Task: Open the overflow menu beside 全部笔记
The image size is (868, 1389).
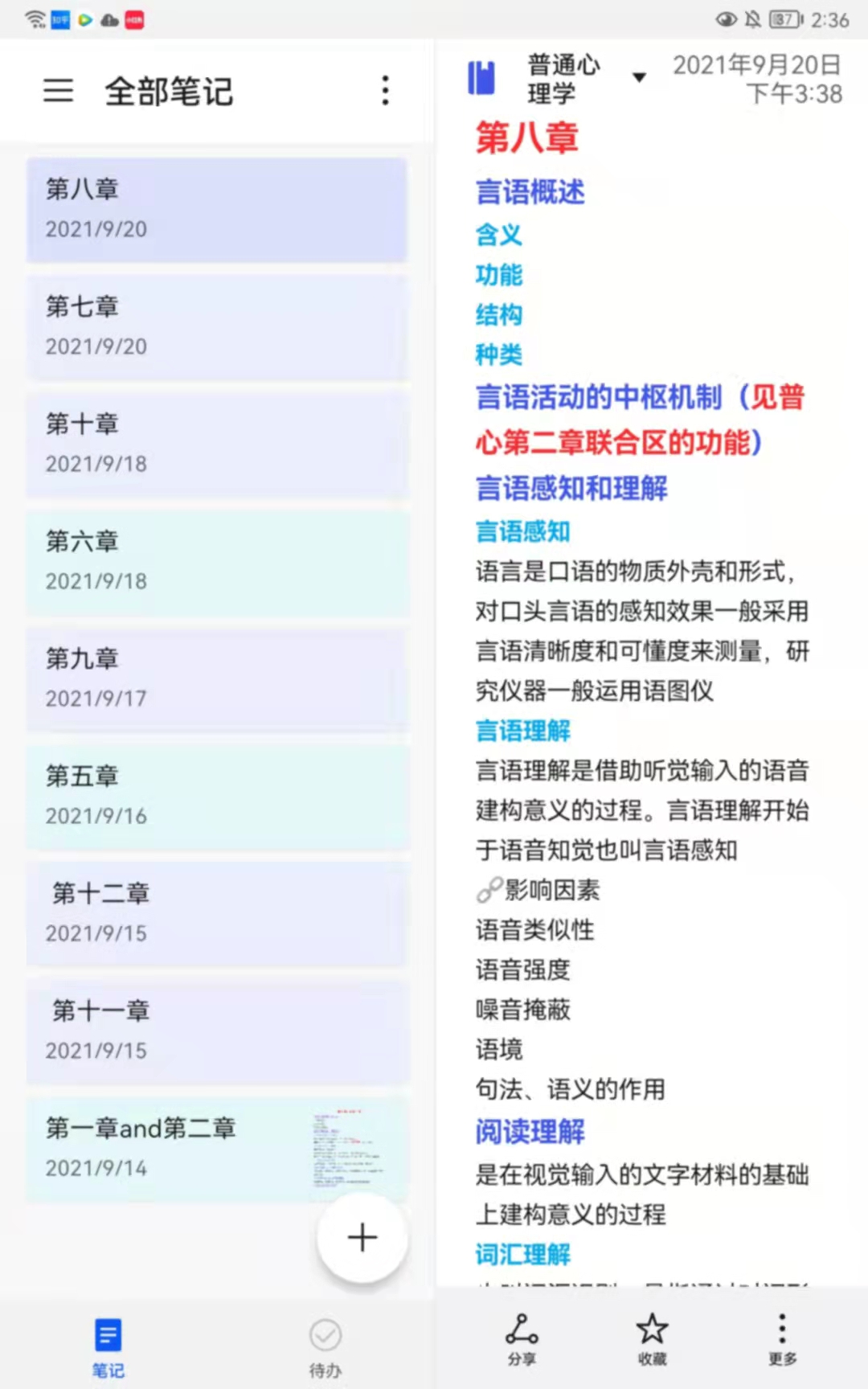Action: (386, 90)
